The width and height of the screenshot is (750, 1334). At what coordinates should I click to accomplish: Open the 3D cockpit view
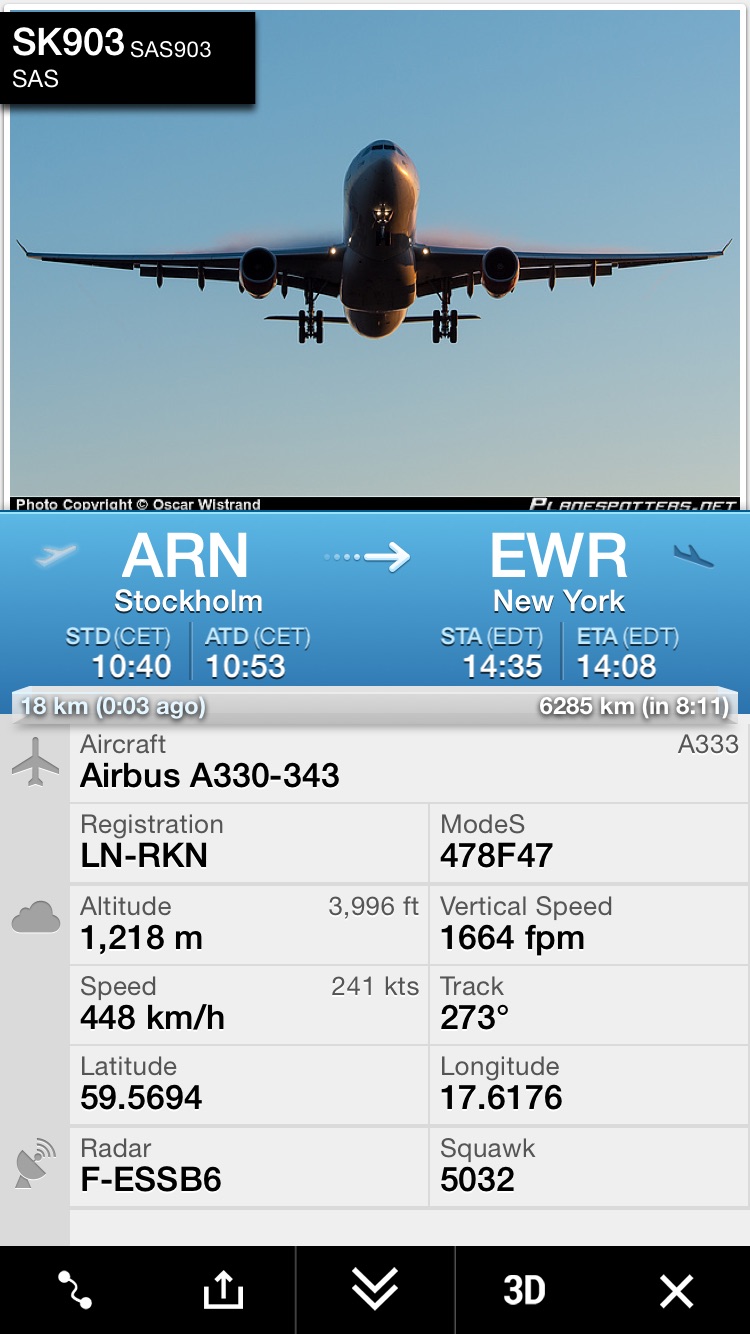pyautogui.click(x=524, y=1290)
